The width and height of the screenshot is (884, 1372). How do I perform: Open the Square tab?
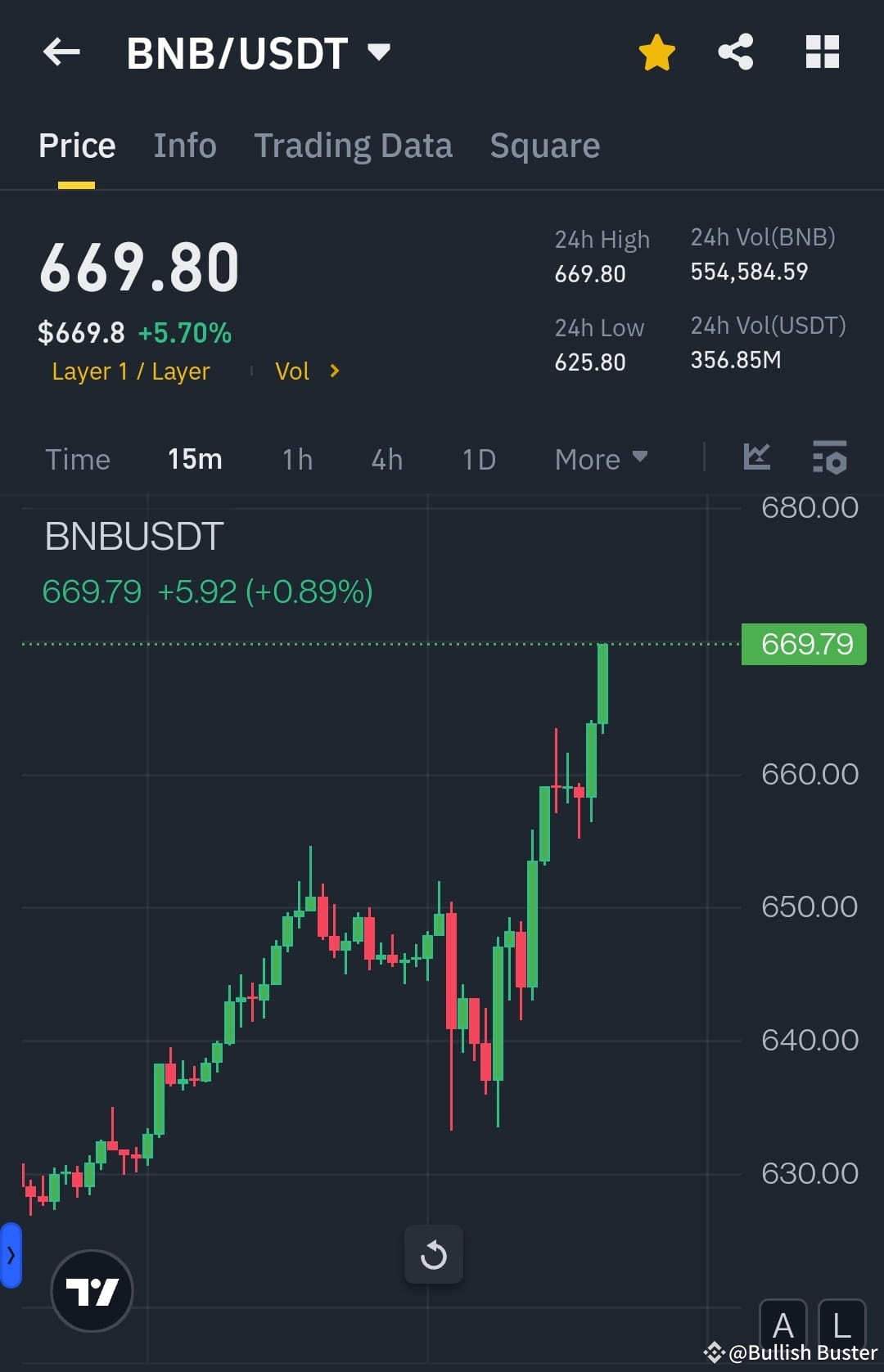pos(544,145)
